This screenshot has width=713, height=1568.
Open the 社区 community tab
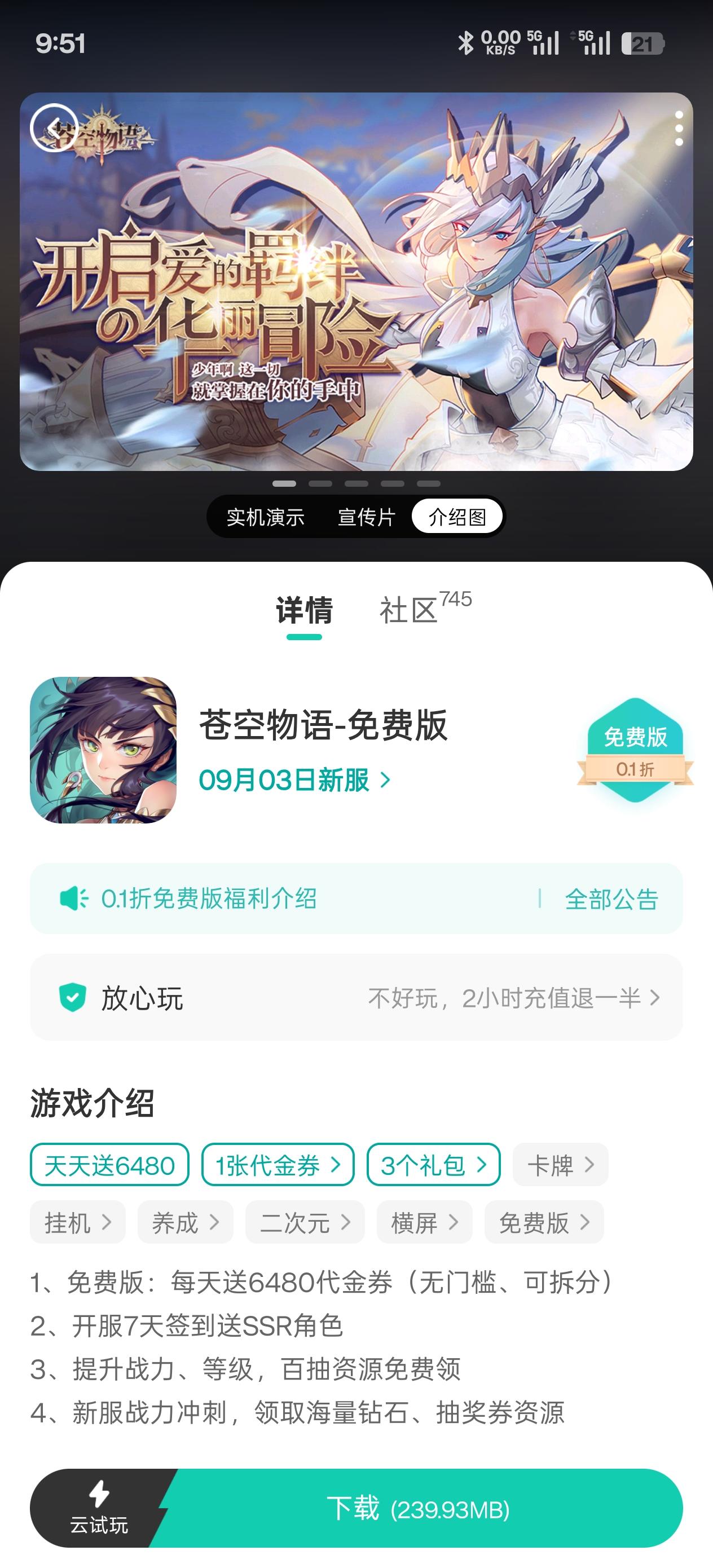pyautogui.click(x=407, y=609)
